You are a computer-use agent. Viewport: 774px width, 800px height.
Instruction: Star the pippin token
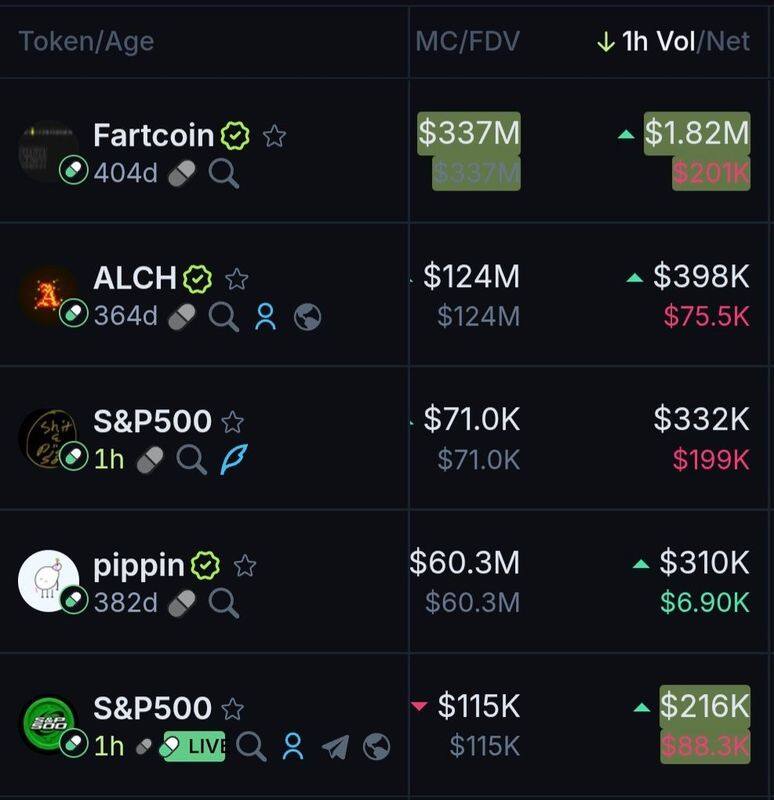tap(245, 566)
